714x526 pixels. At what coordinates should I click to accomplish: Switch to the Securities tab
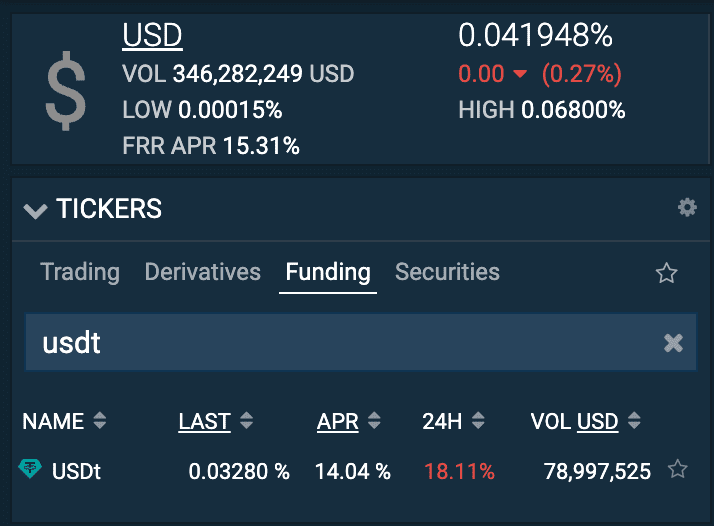click(x=447, y=272)
